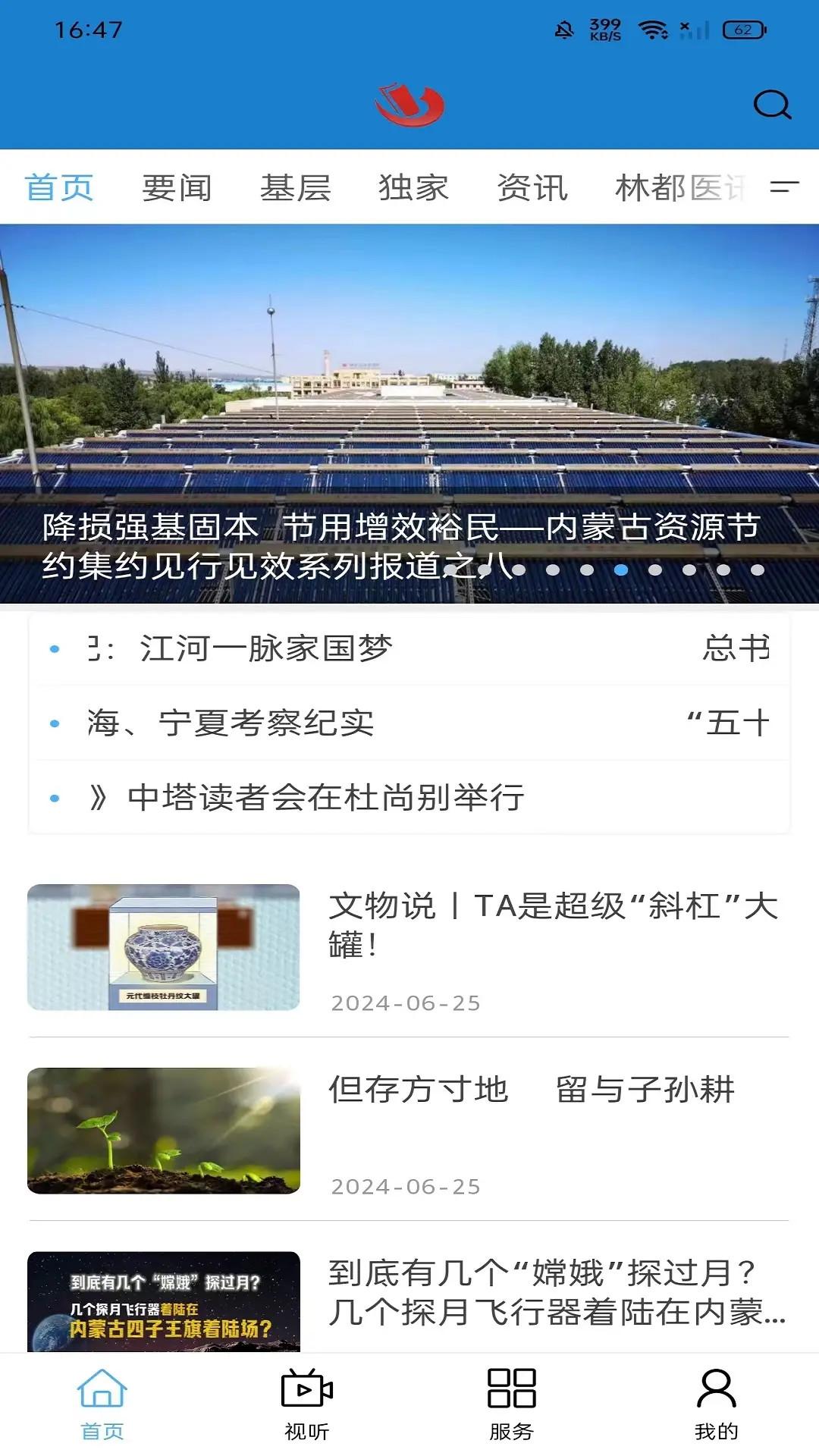Viewport: 819px width, 1456px height.
Task: Read the 宁夏考察纪实 headline
Action: point(265,723)
